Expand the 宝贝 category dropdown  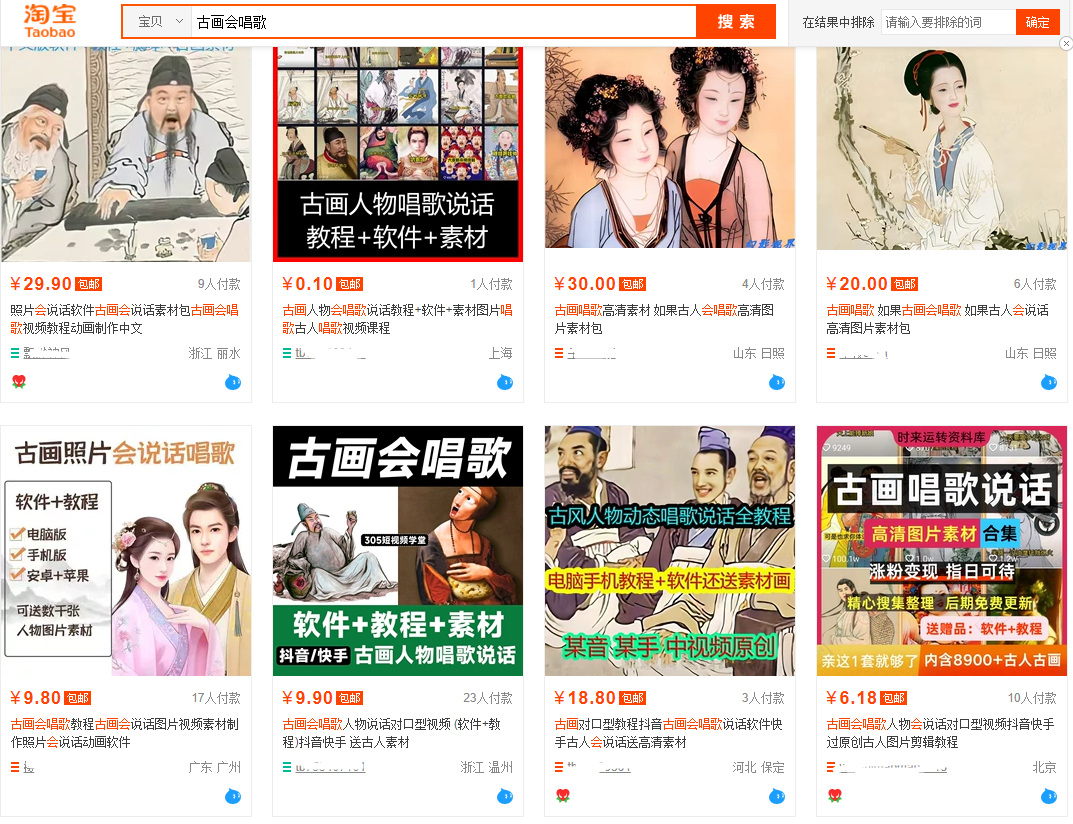[x=161, y=22]
